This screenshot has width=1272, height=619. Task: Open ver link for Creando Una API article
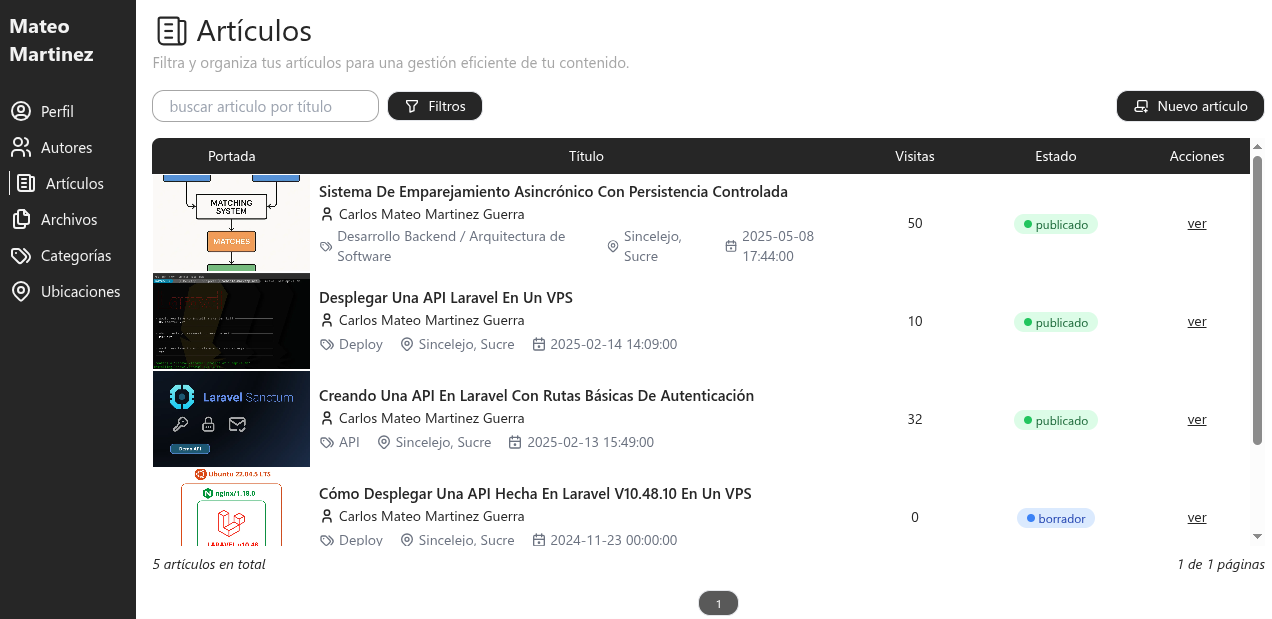(x=1197, y=420)
